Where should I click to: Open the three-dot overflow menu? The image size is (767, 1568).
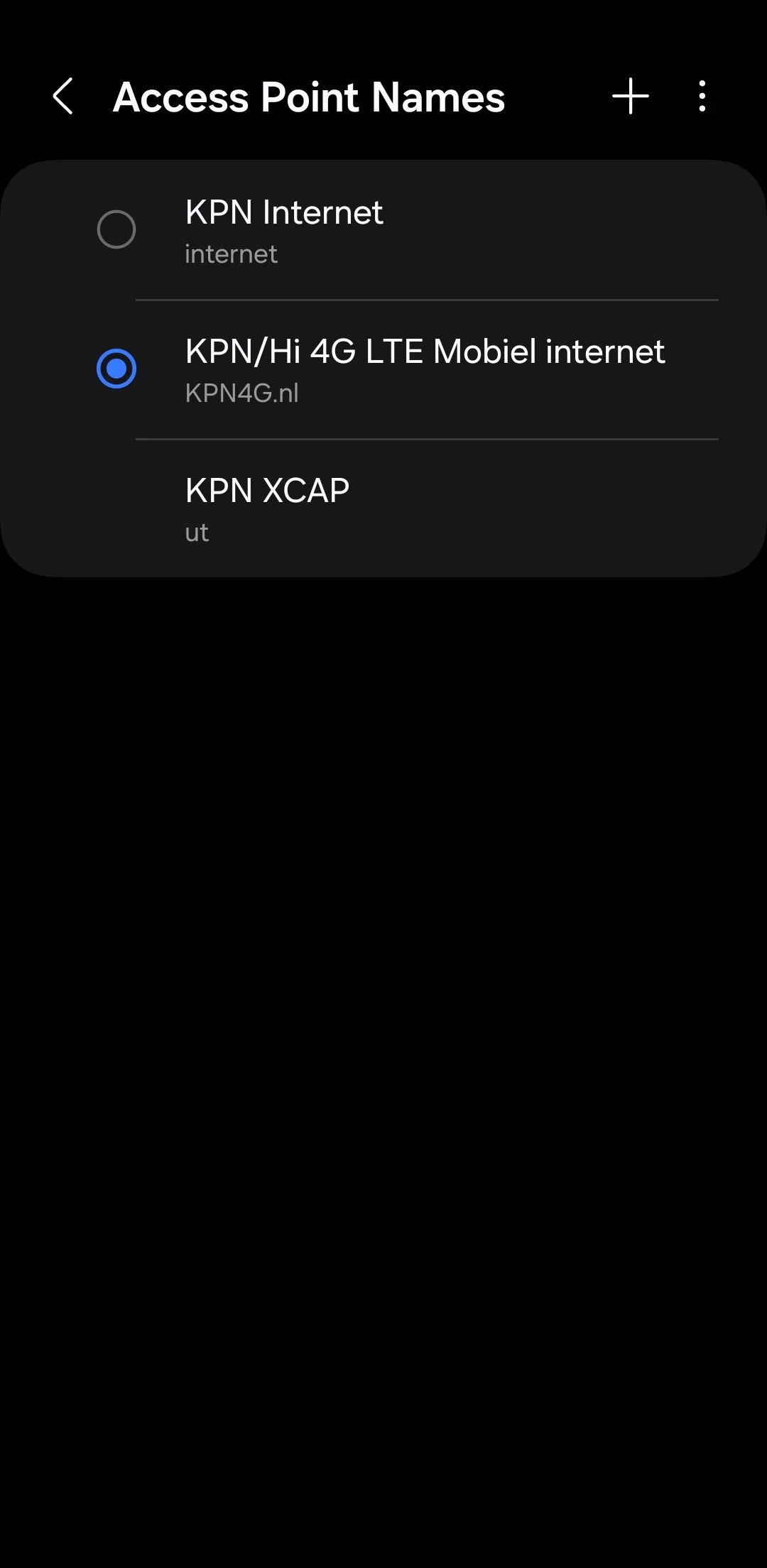702,97
